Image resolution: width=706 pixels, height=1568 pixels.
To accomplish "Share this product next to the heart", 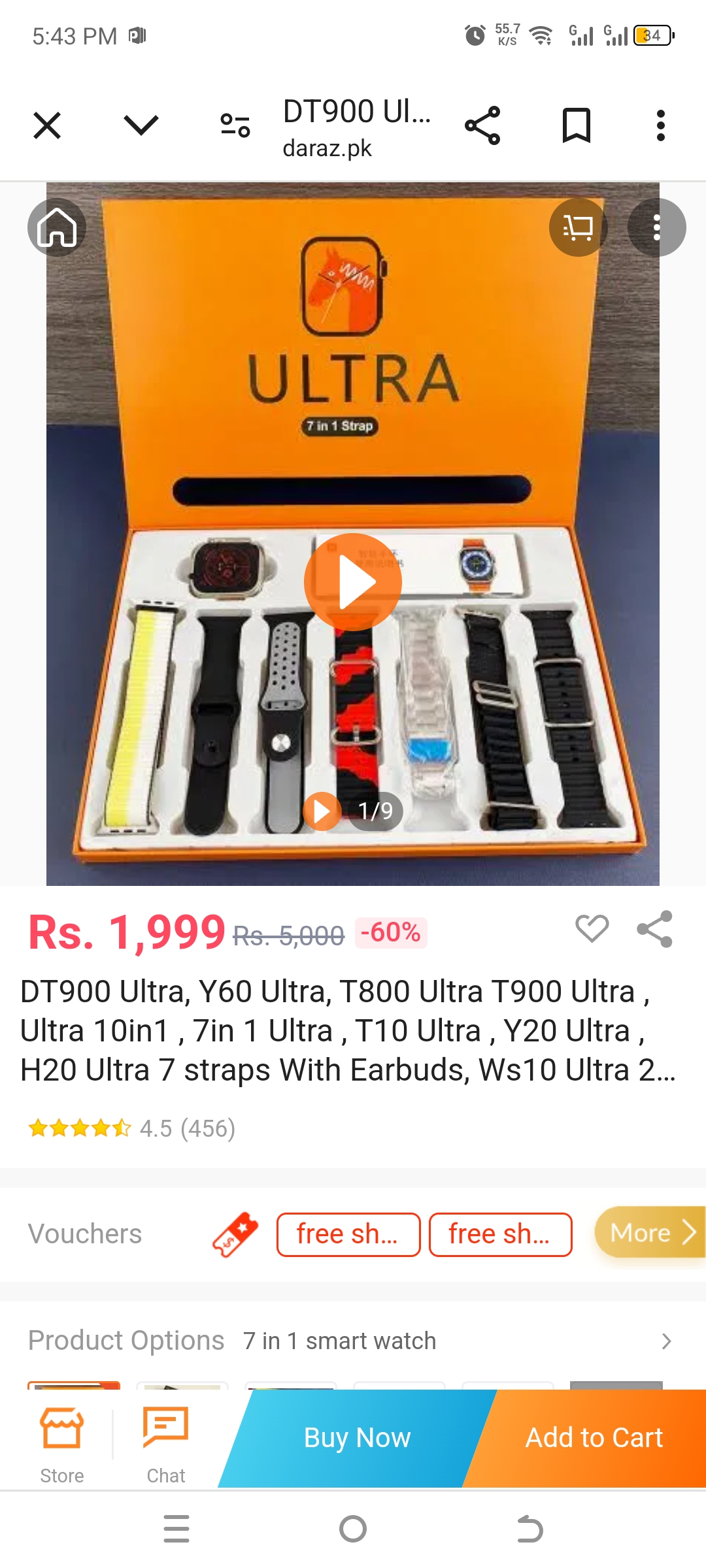I will click(654, 928).
